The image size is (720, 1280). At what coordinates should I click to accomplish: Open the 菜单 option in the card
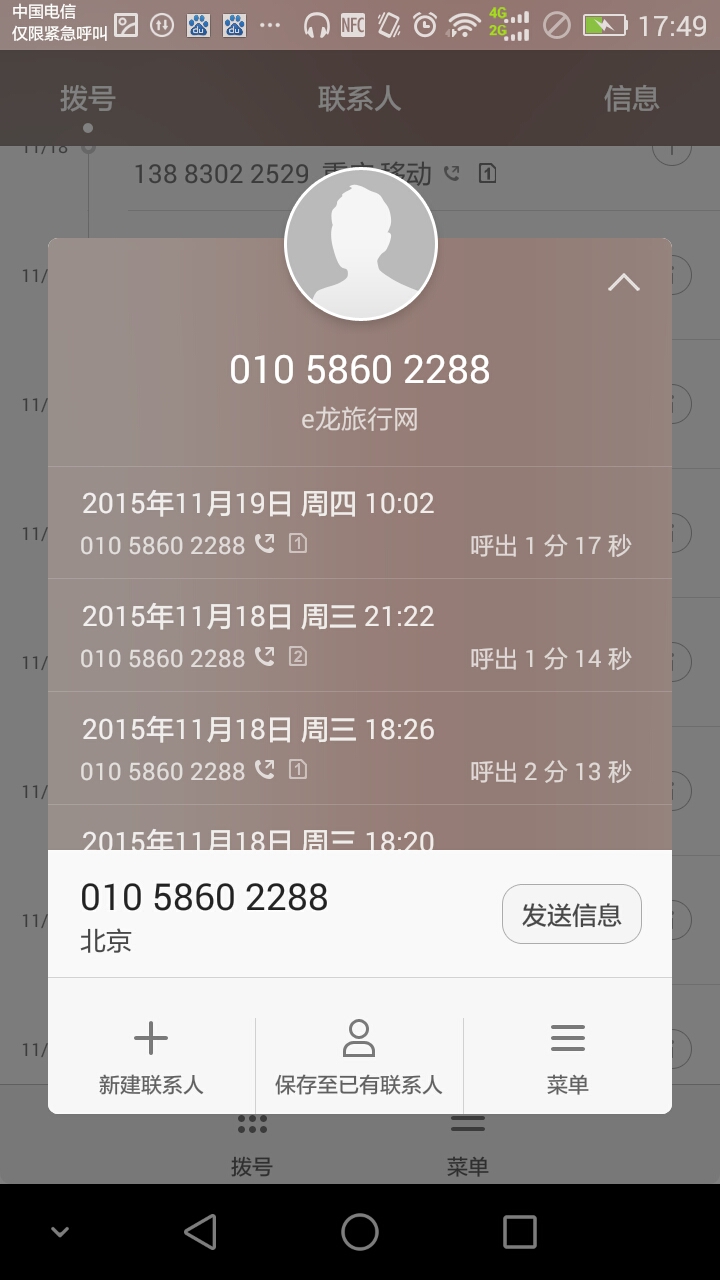click(x=567, y=1058)
